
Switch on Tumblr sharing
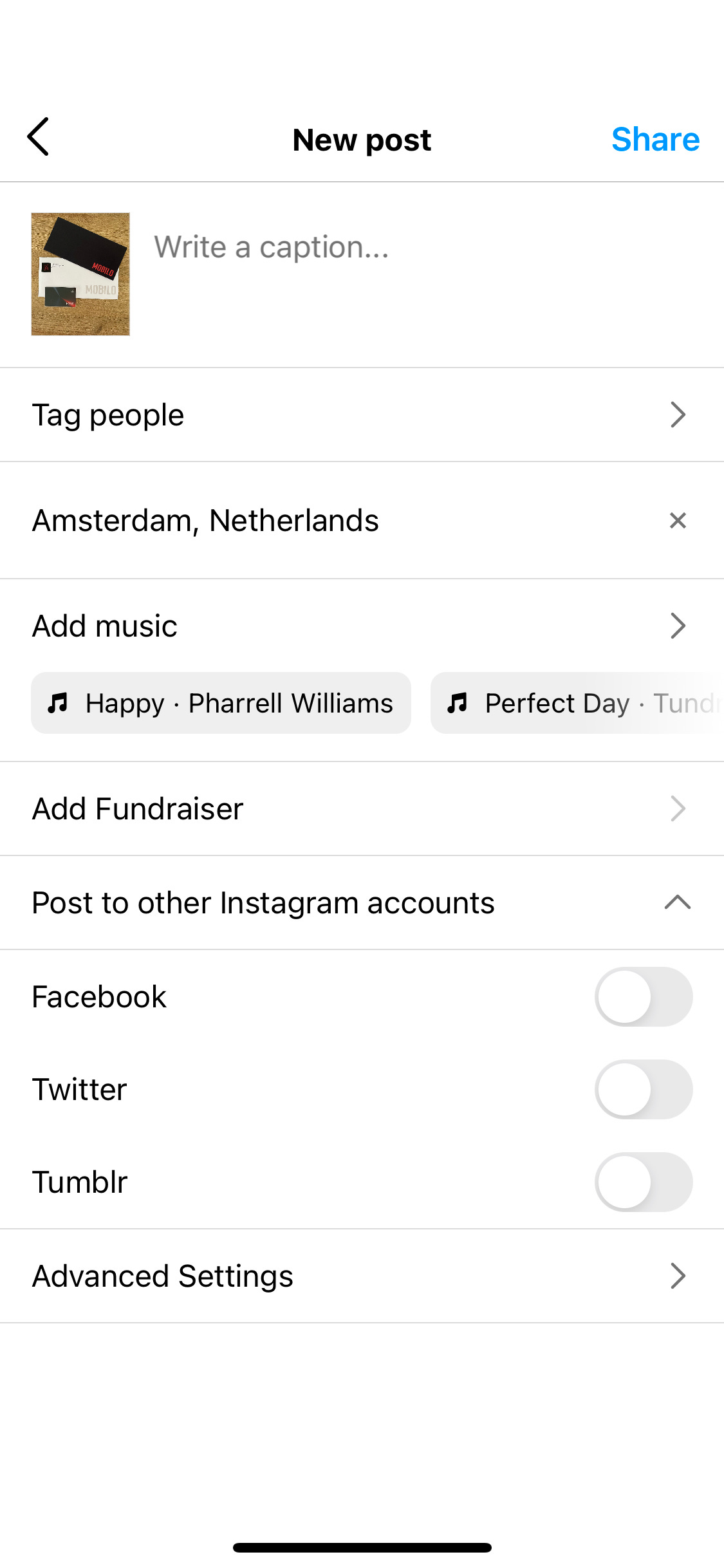coord(644,1182)
